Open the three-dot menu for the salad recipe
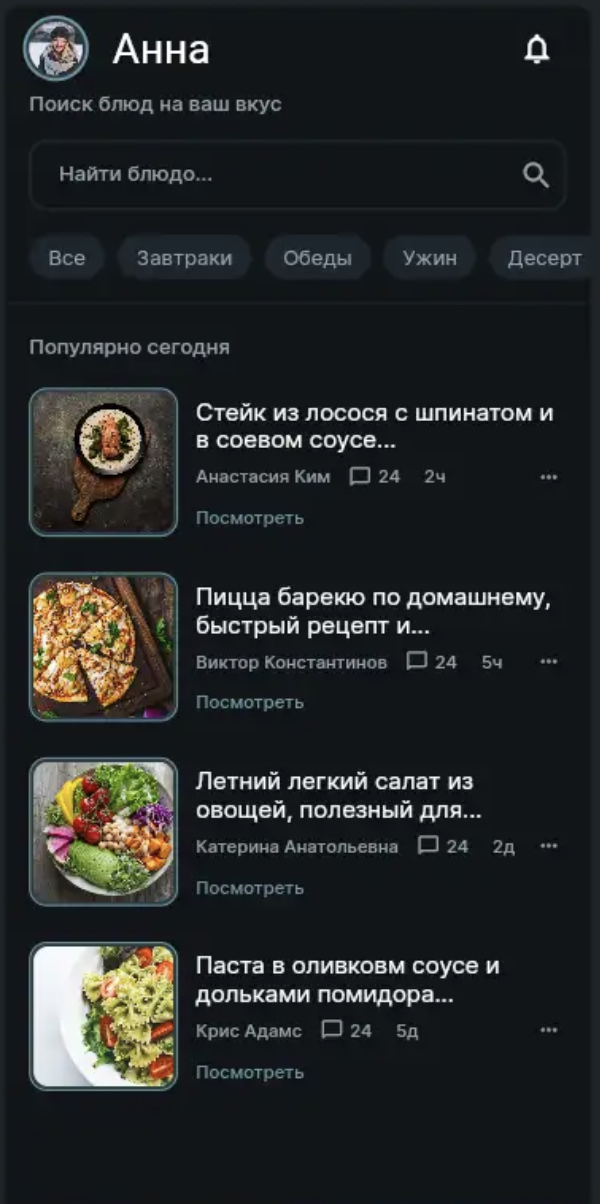 click(x=548, y=846)
